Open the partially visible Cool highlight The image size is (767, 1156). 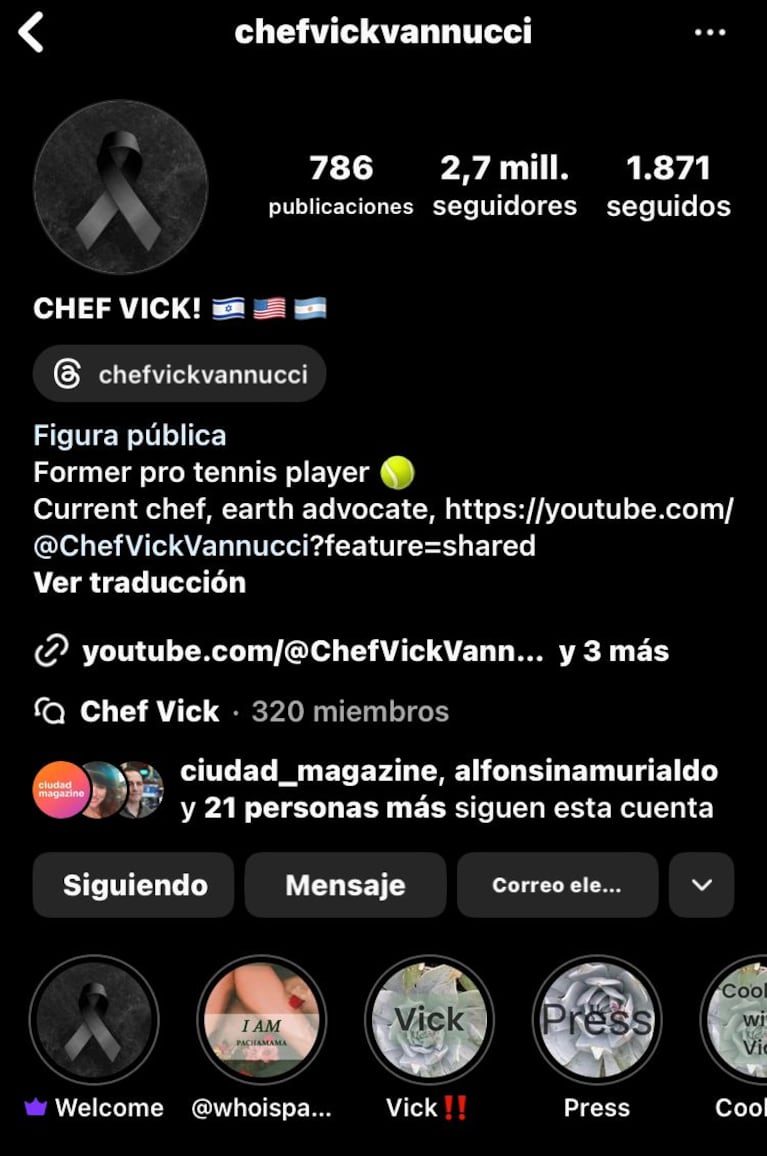[740, 1020]
